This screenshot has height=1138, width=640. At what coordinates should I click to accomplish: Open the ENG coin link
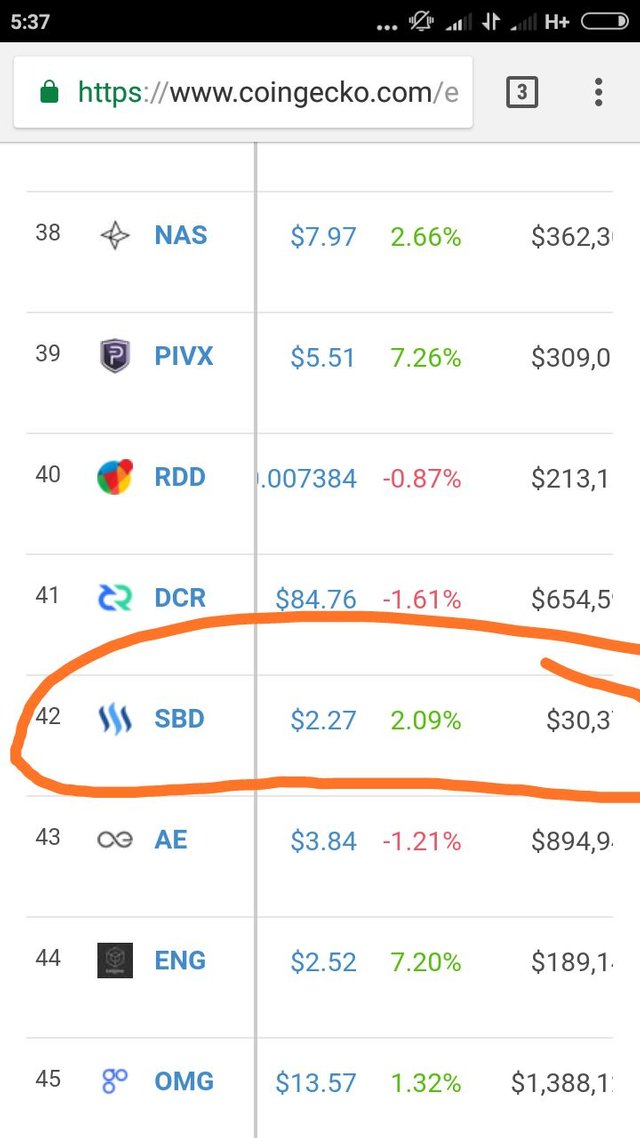click(180, 961)
